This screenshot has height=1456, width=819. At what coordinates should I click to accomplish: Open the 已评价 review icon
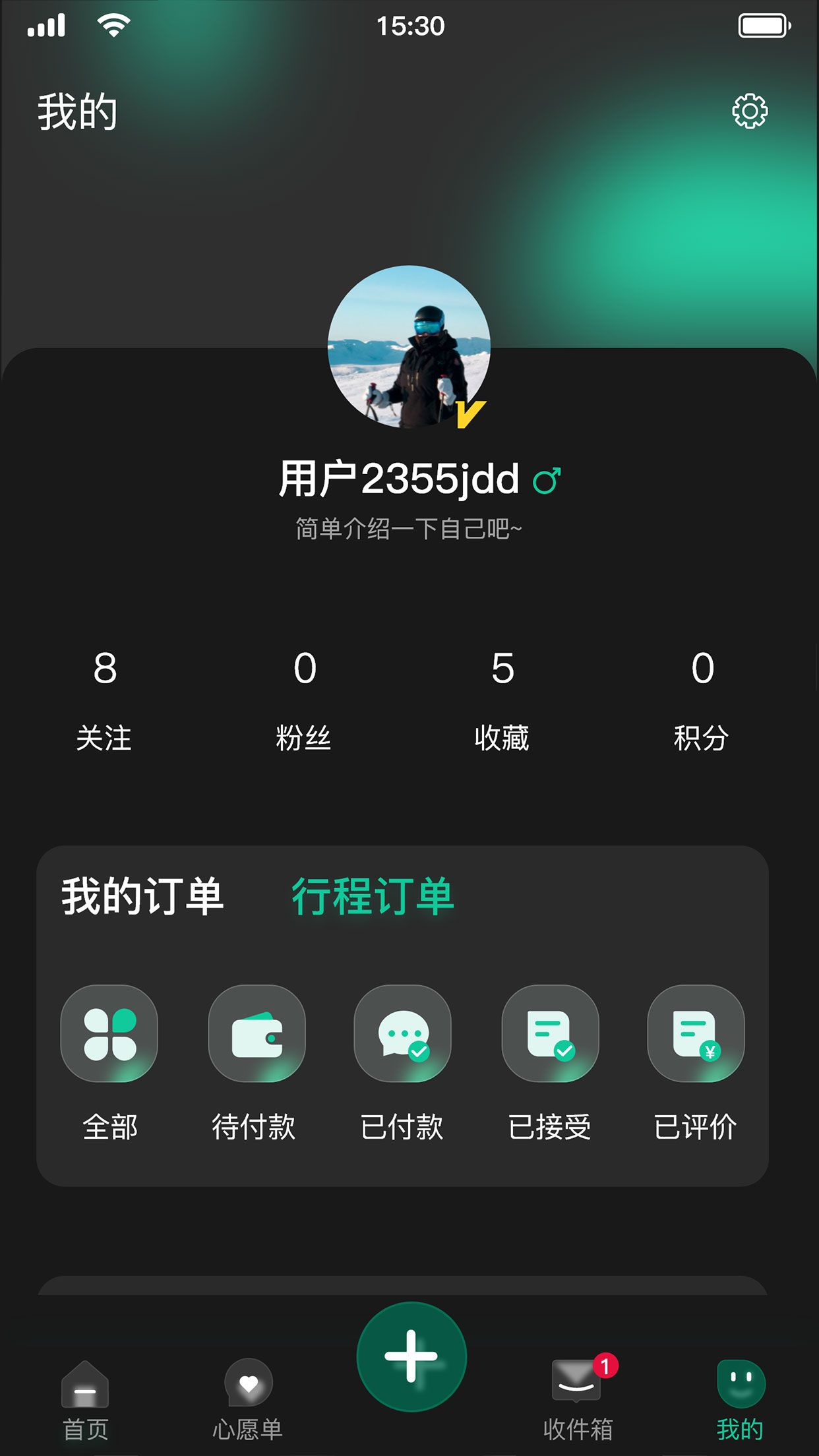696,1034
